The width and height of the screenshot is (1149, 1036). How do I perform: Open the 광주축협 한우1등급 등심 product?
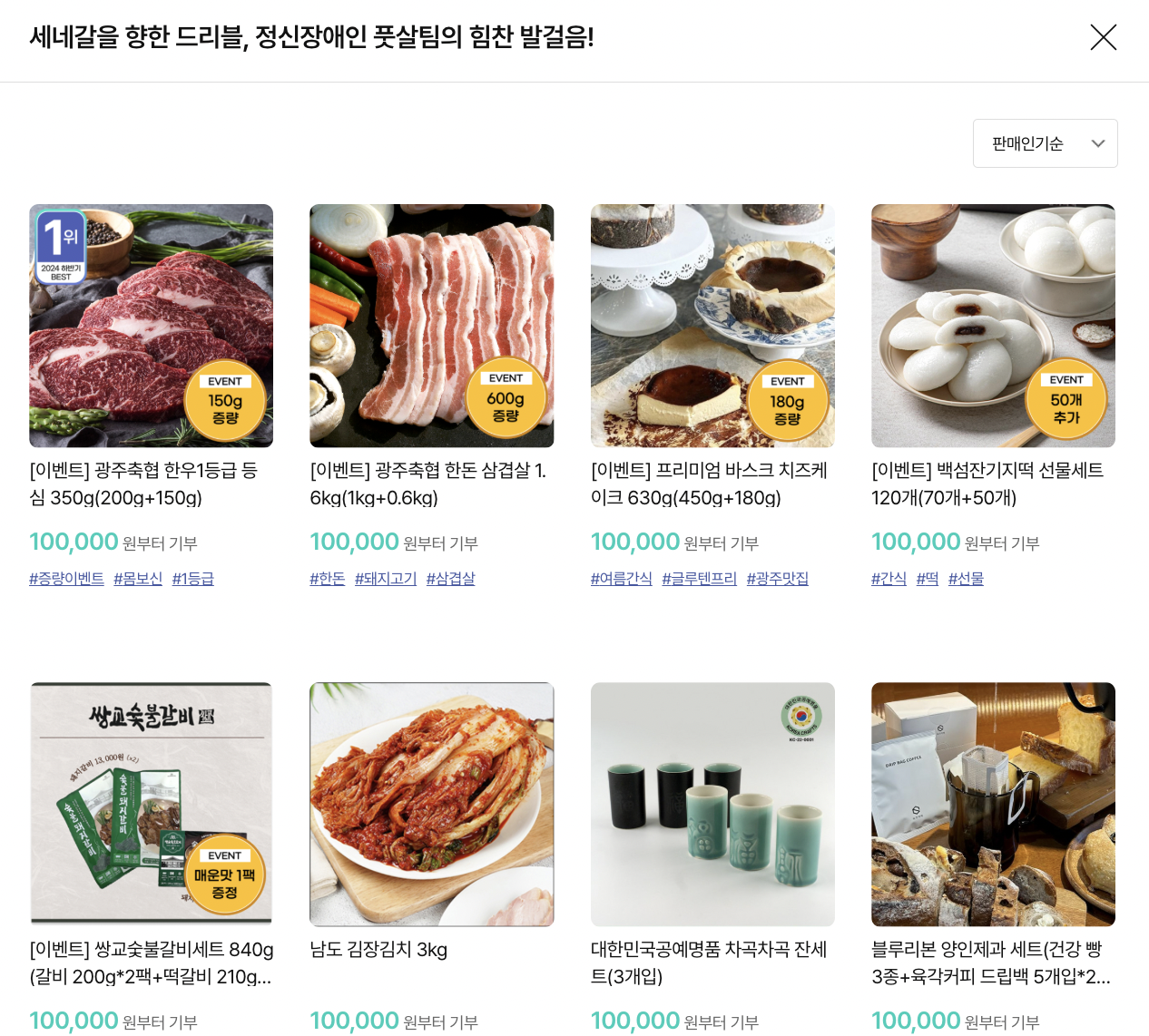151,326
